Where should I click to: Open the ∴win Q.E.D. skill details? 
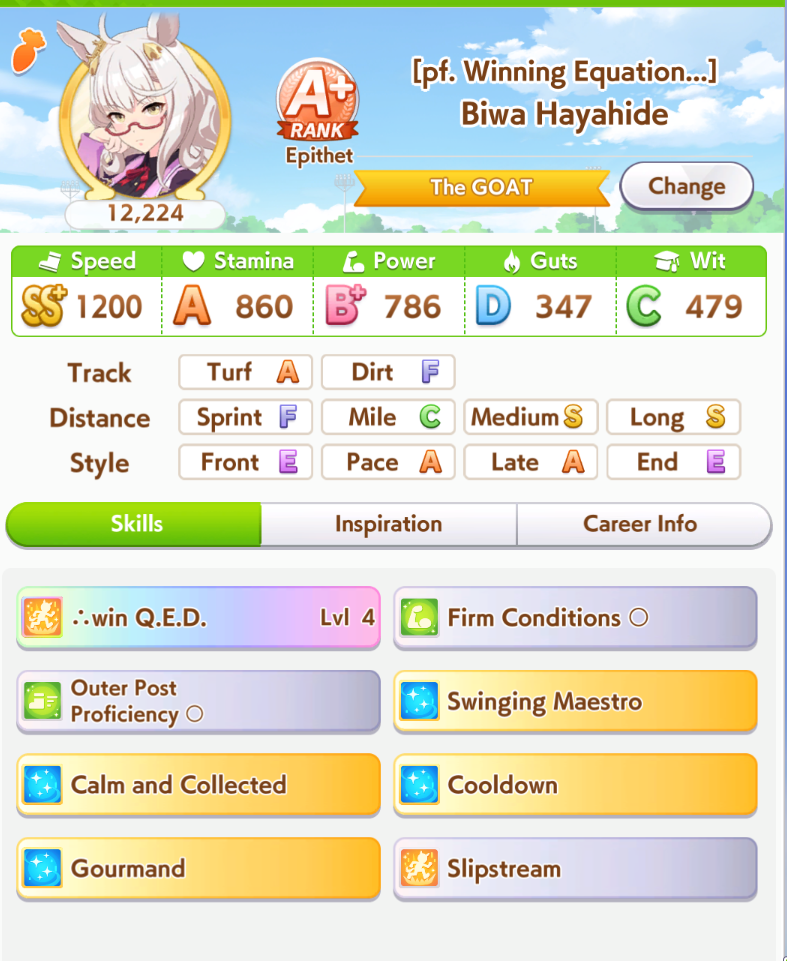click(198, 618)
